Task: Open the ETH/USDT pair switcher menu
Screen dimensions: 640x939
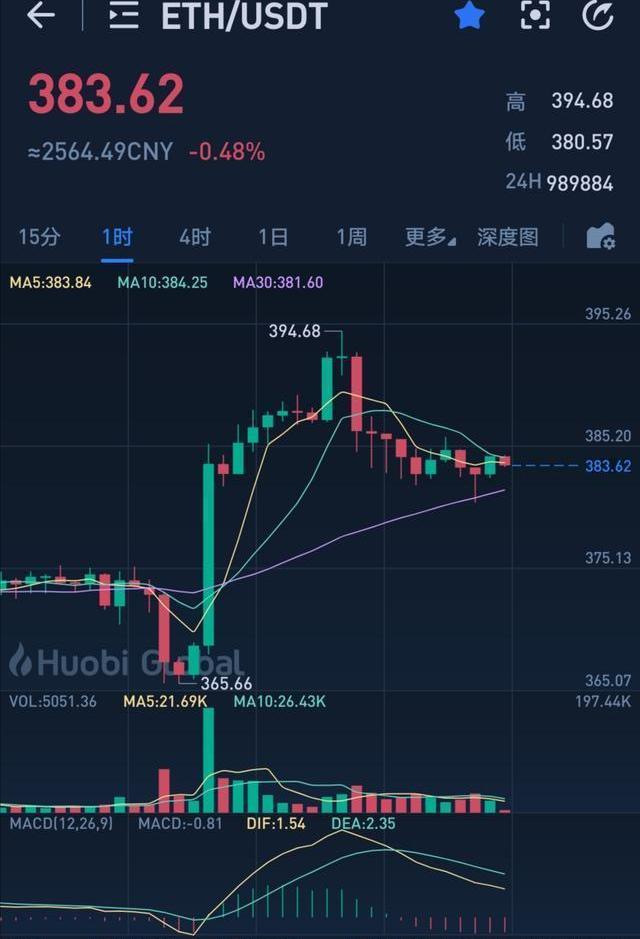Action: coord(123,16)
